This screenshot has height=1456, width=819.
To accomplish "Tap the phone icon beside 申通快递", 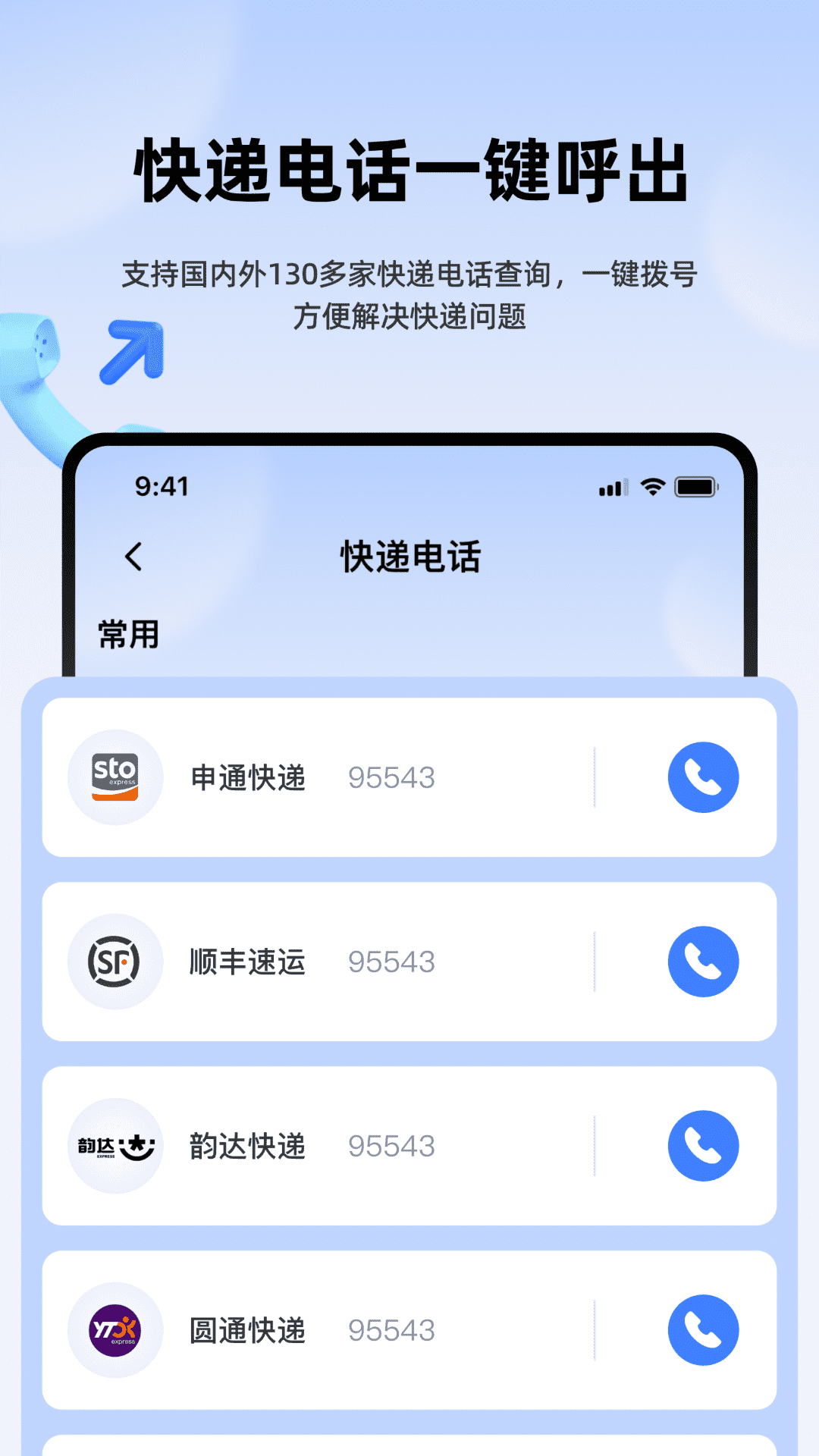I will click(702, 777).
